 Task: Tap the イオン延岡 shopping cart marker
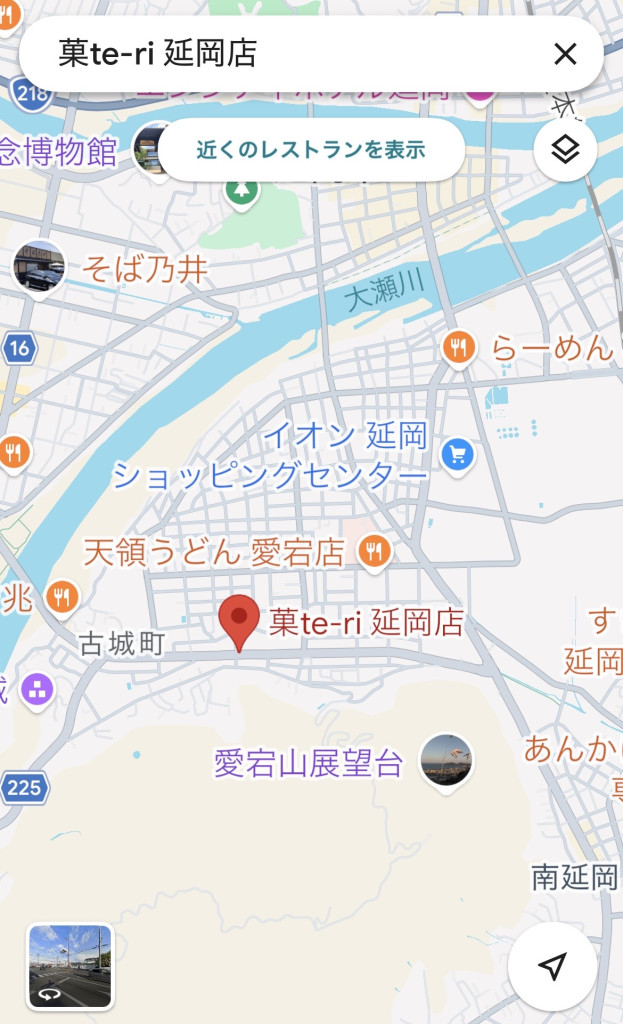[x=457, y=455]
